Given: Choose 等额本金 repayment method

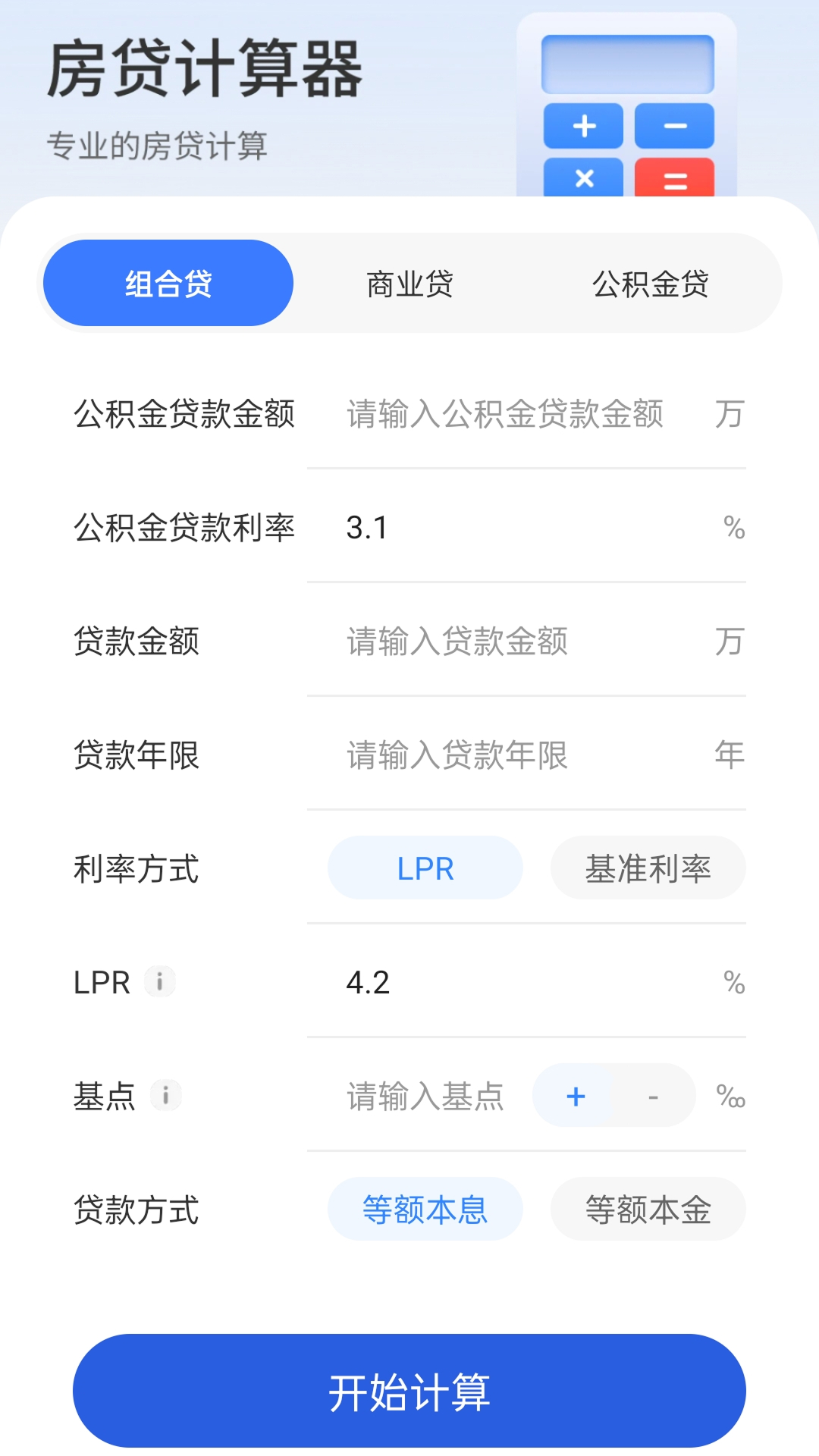Looking at the screenshot, I should (x=648, y=1210).
